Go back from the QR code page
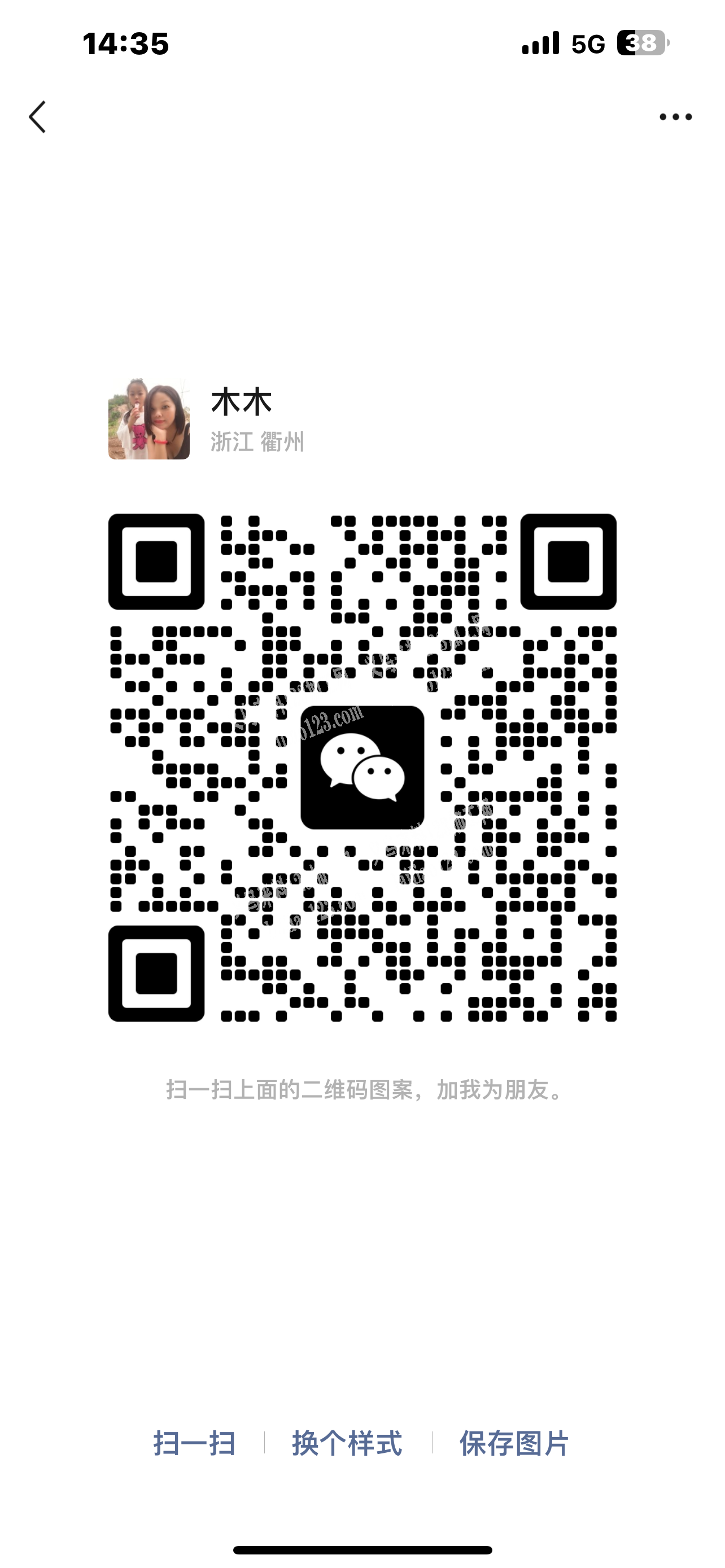 click(38, 117)
